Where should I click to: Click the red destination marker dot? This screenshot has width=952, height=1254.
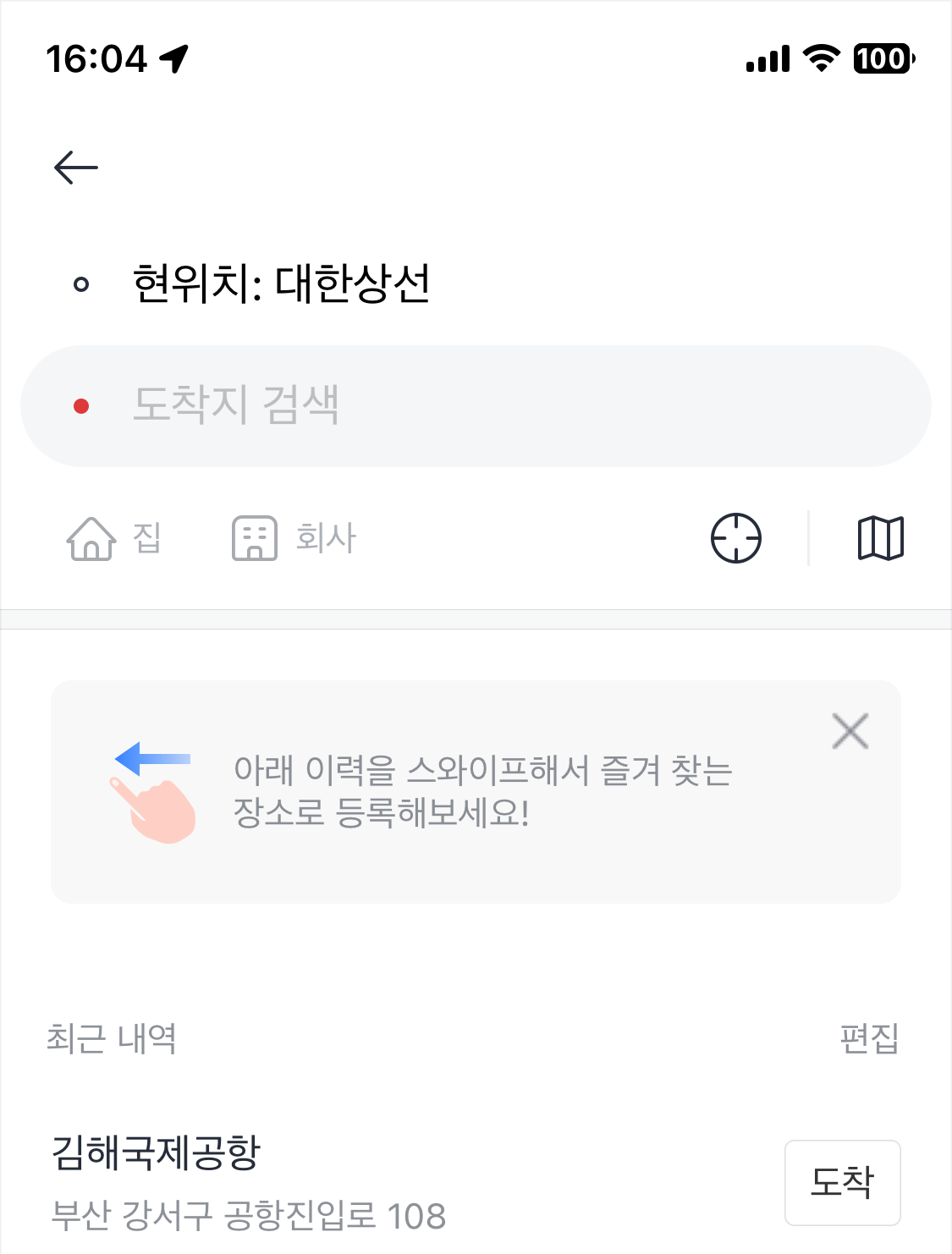click(81, 405)
